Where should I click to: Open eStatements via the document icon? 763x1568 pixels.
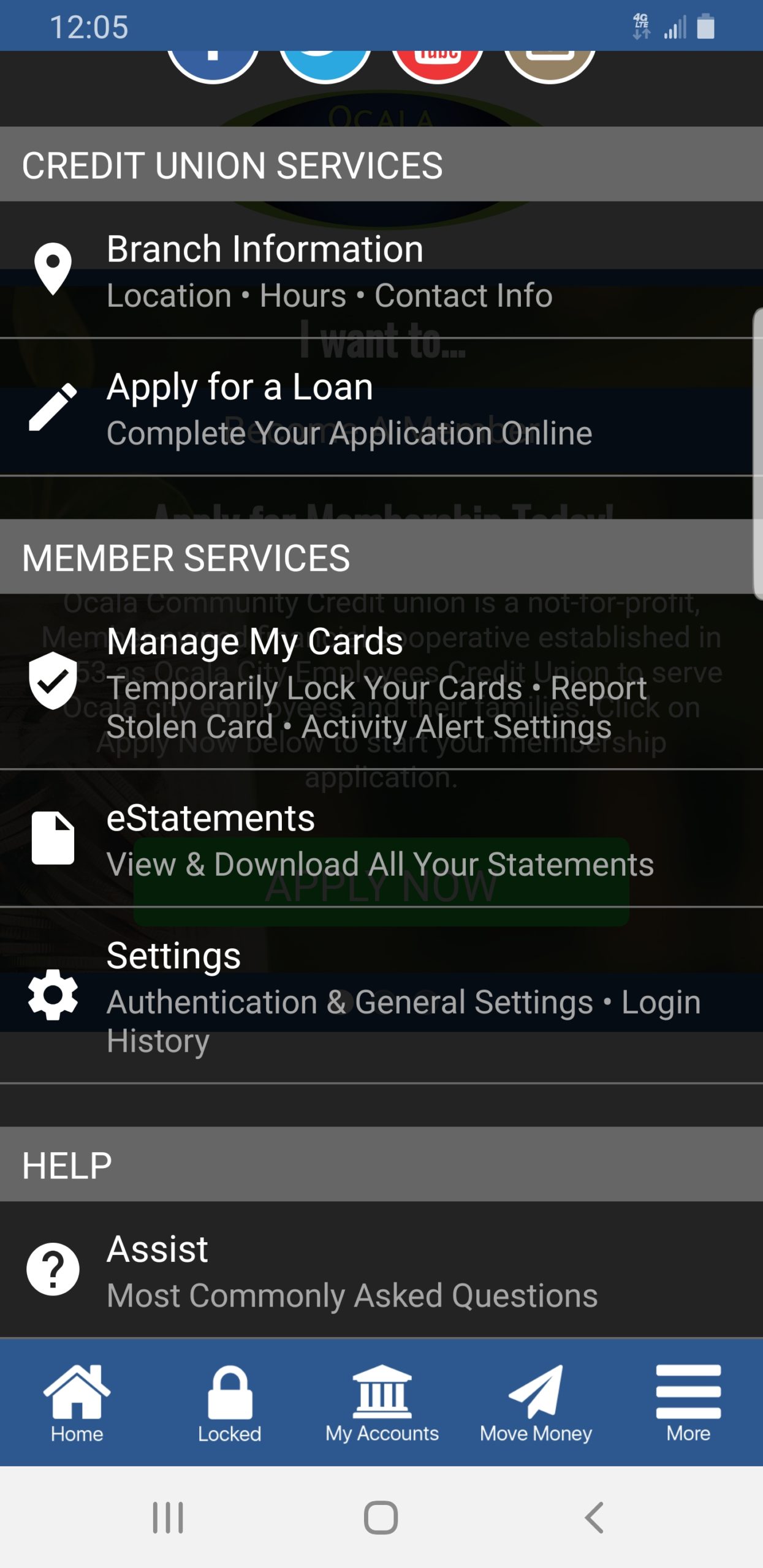tap(53, 839)
